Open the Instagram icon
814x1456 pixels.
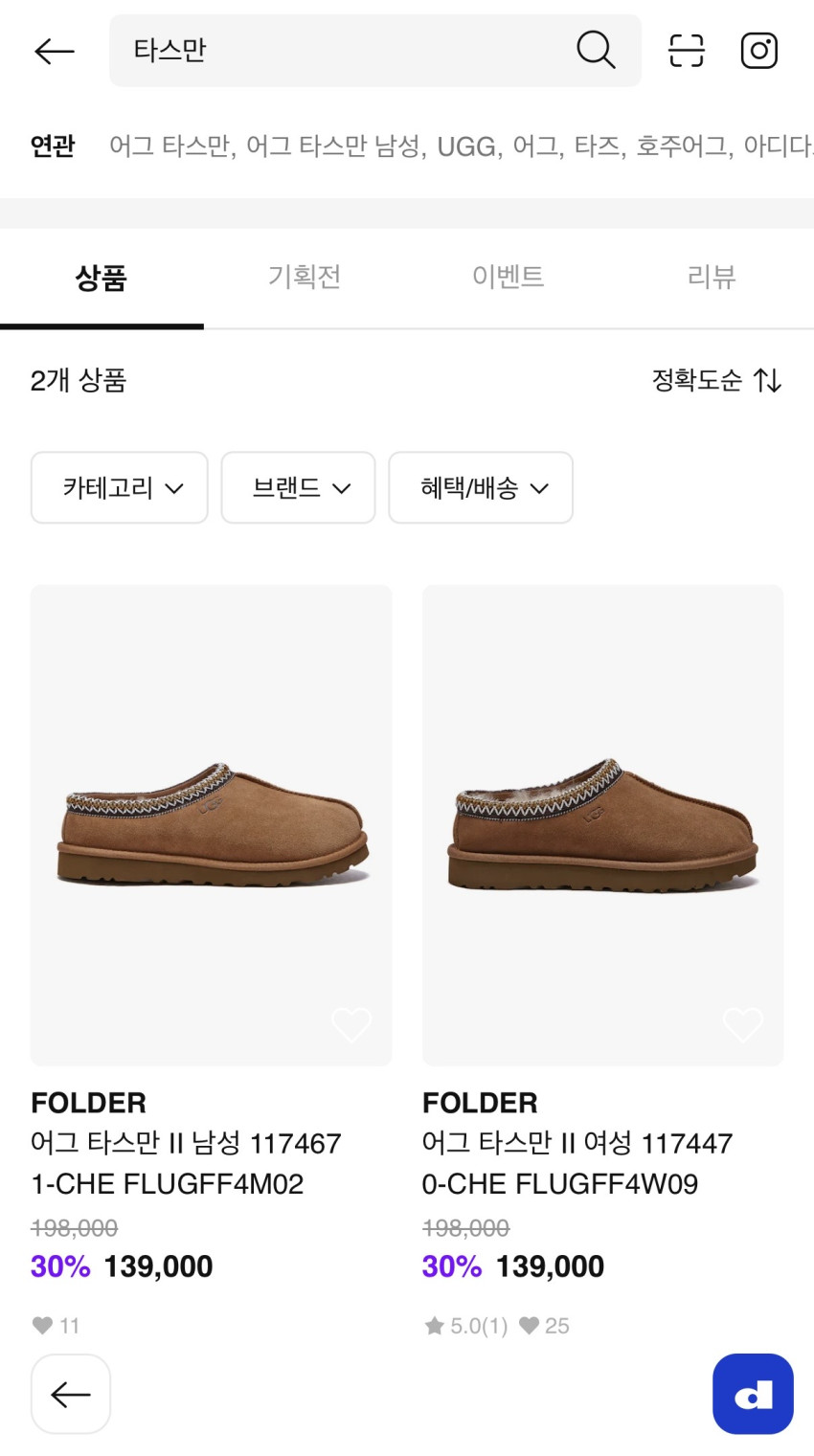pyautogui.click(x=759, y=51)
